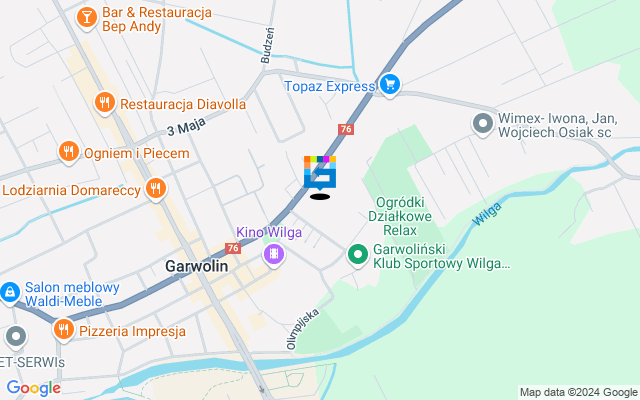Open the Topaz Express shop marker
Image resolution: width=640 pixels, height=400 pixels.
point(391,86)
